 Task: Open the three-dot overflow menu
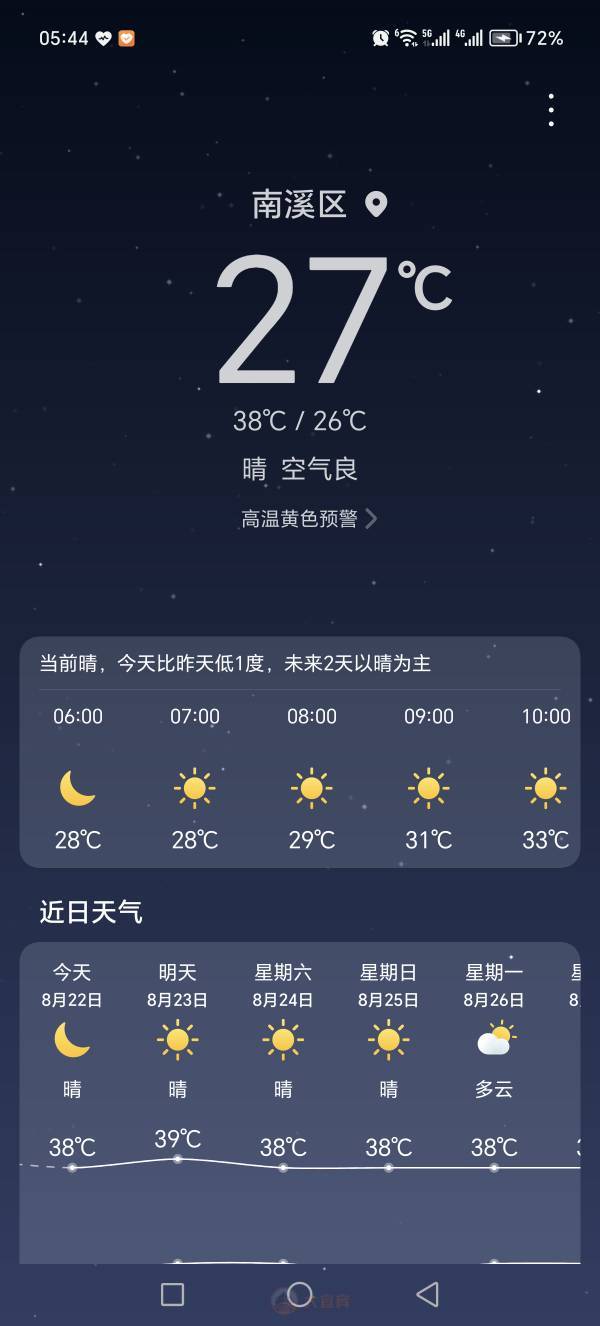[x=551, y=110]
